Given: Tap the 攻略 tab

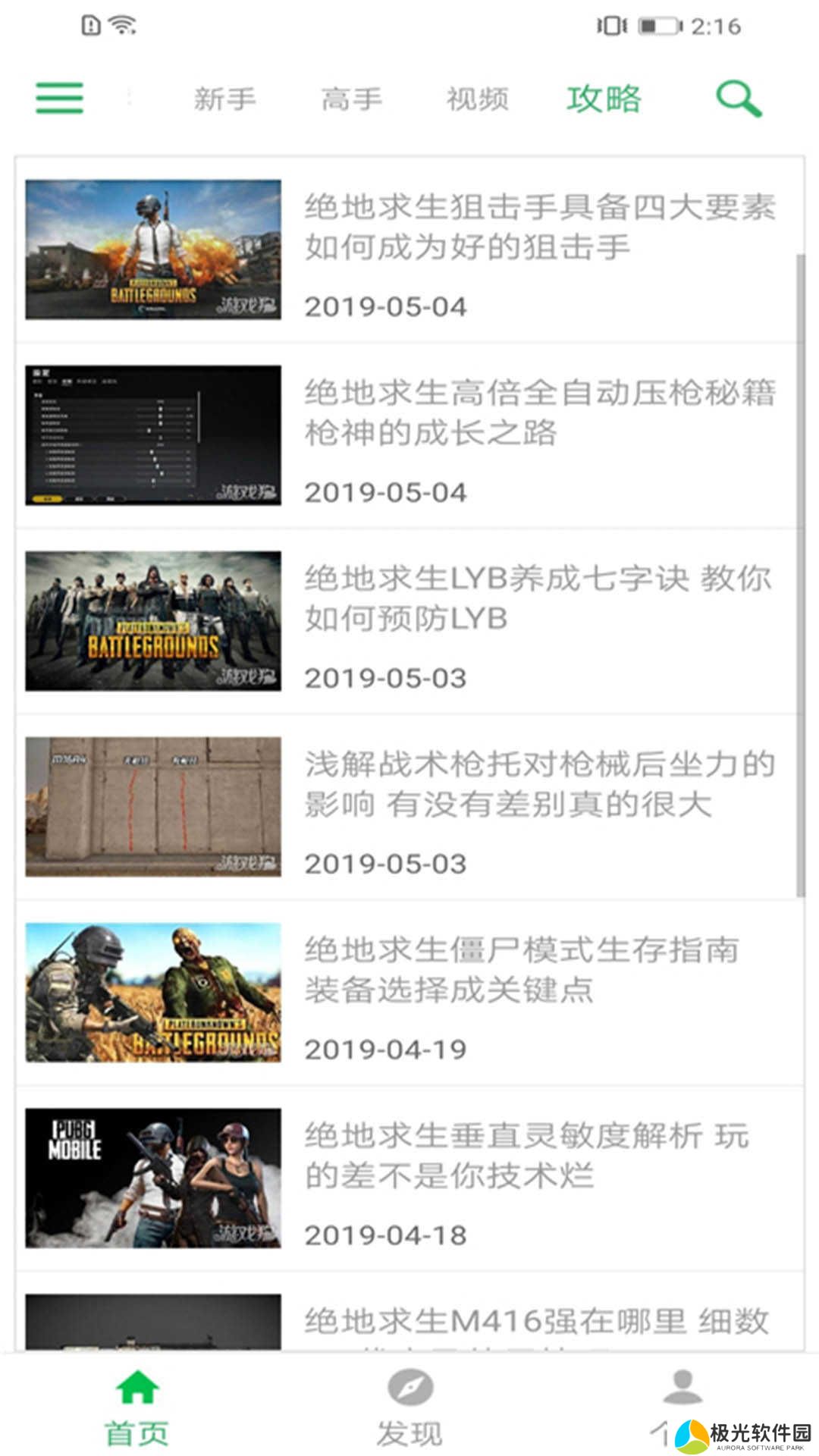Looking at the screenshot, I should click(604, 99).
